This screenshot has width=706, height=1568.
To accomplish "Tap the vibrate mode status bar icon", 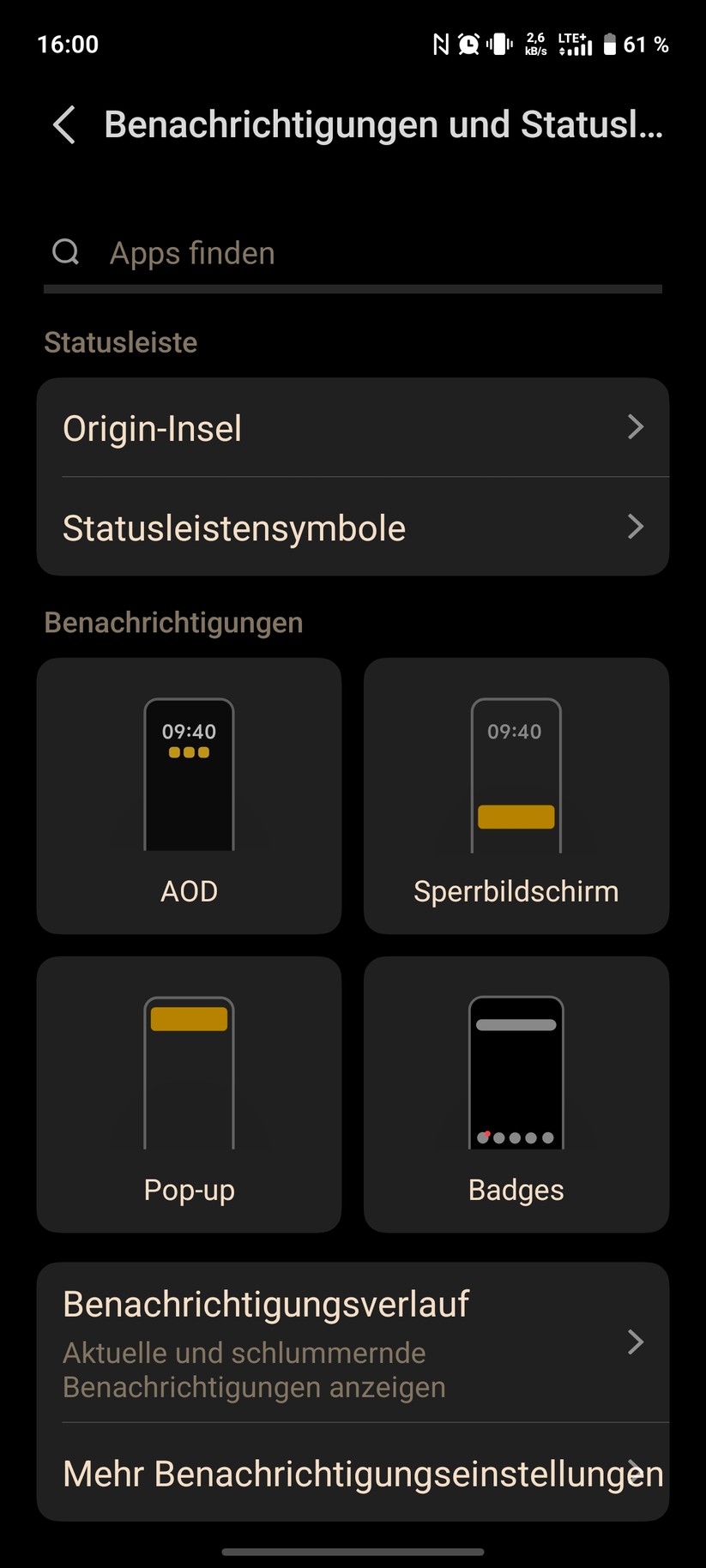I will (500, 43).
